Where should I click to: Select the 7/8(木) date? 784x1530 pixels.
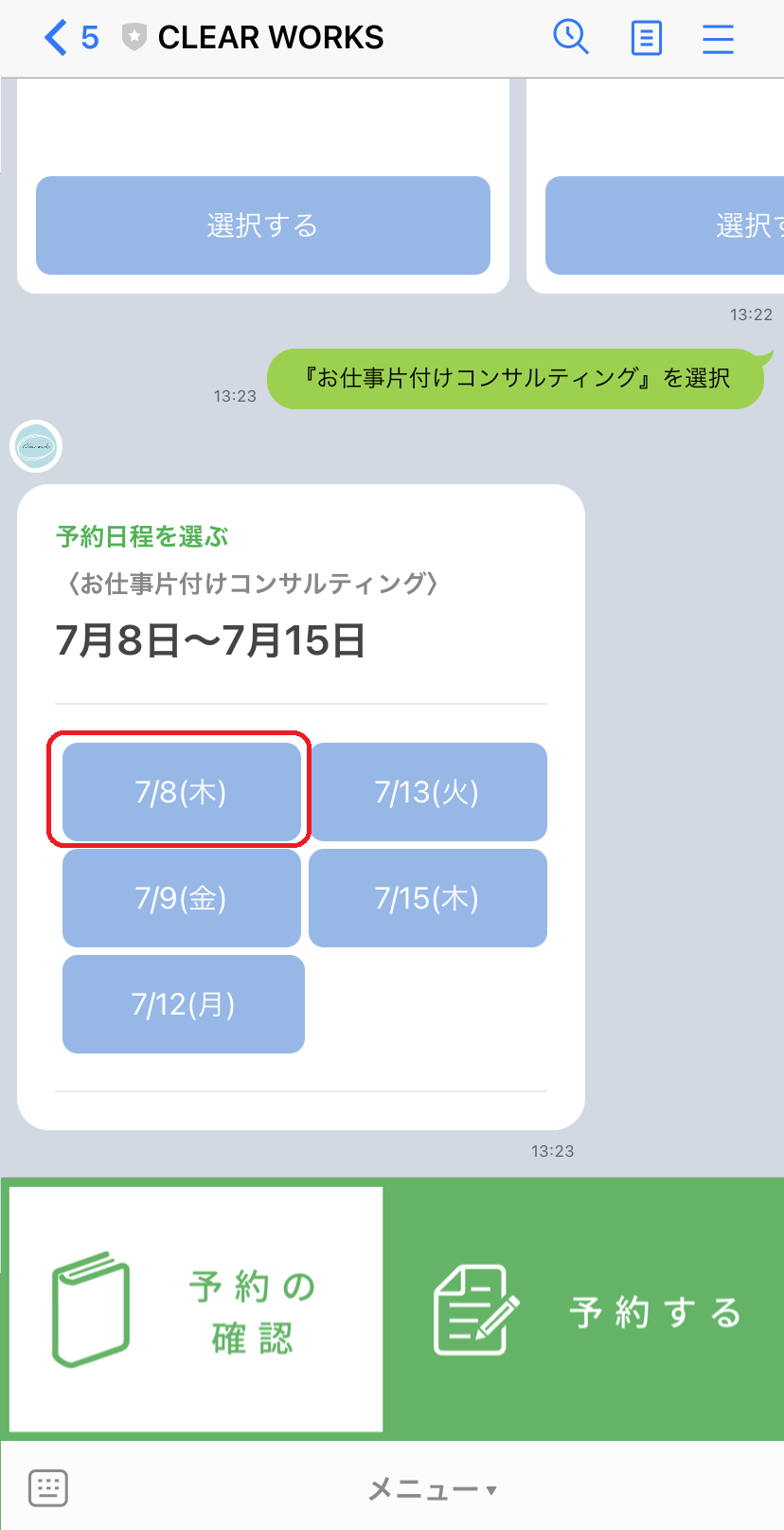pyautogui.click(x=182, y=792)
